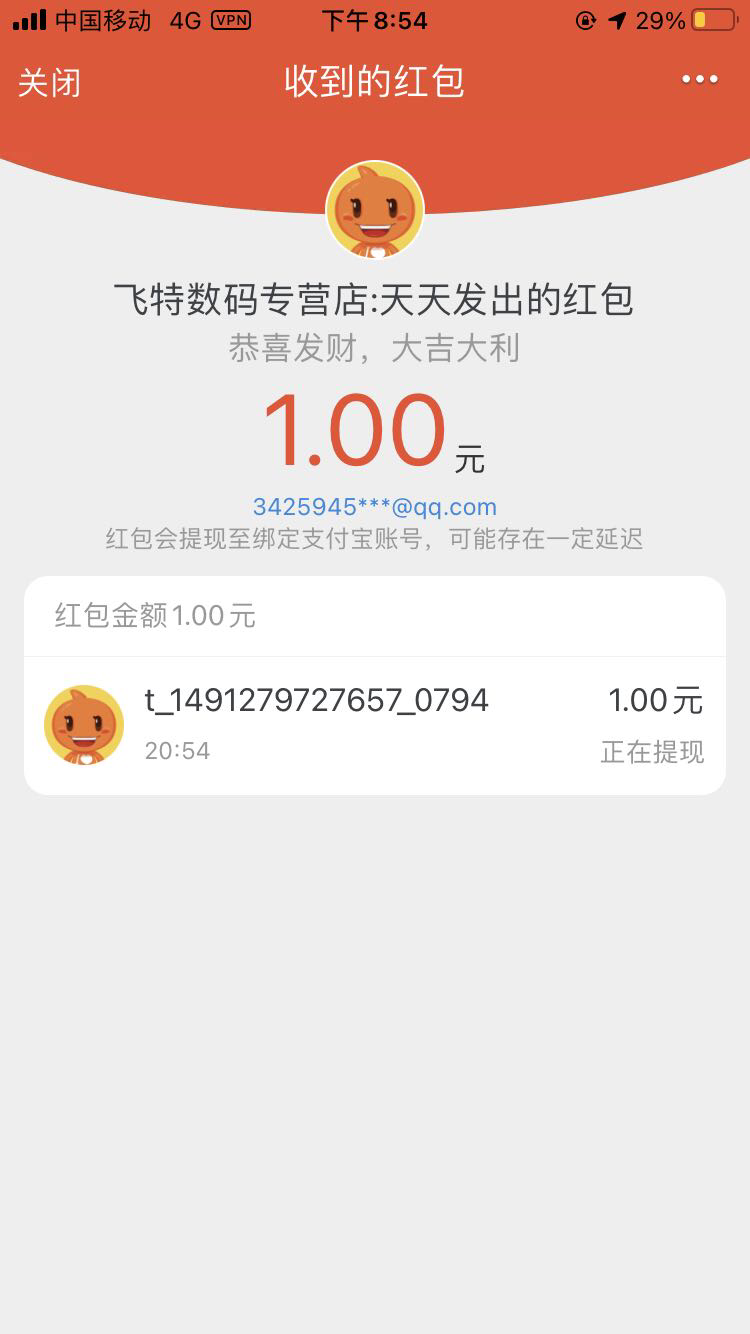
Task: Open the 3425945***@qq.com account link
Action: pos(374,507)
